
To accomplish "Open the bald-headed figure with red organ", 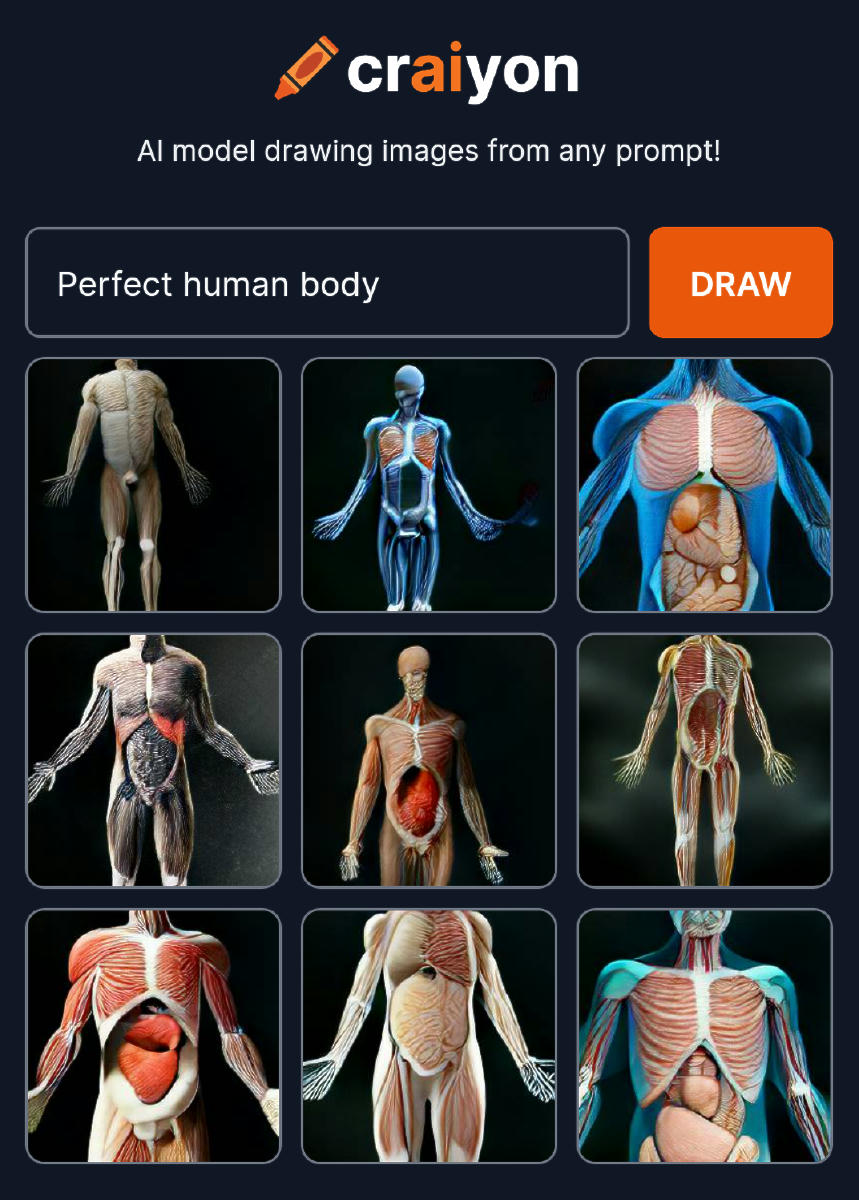I will (429, 760).
